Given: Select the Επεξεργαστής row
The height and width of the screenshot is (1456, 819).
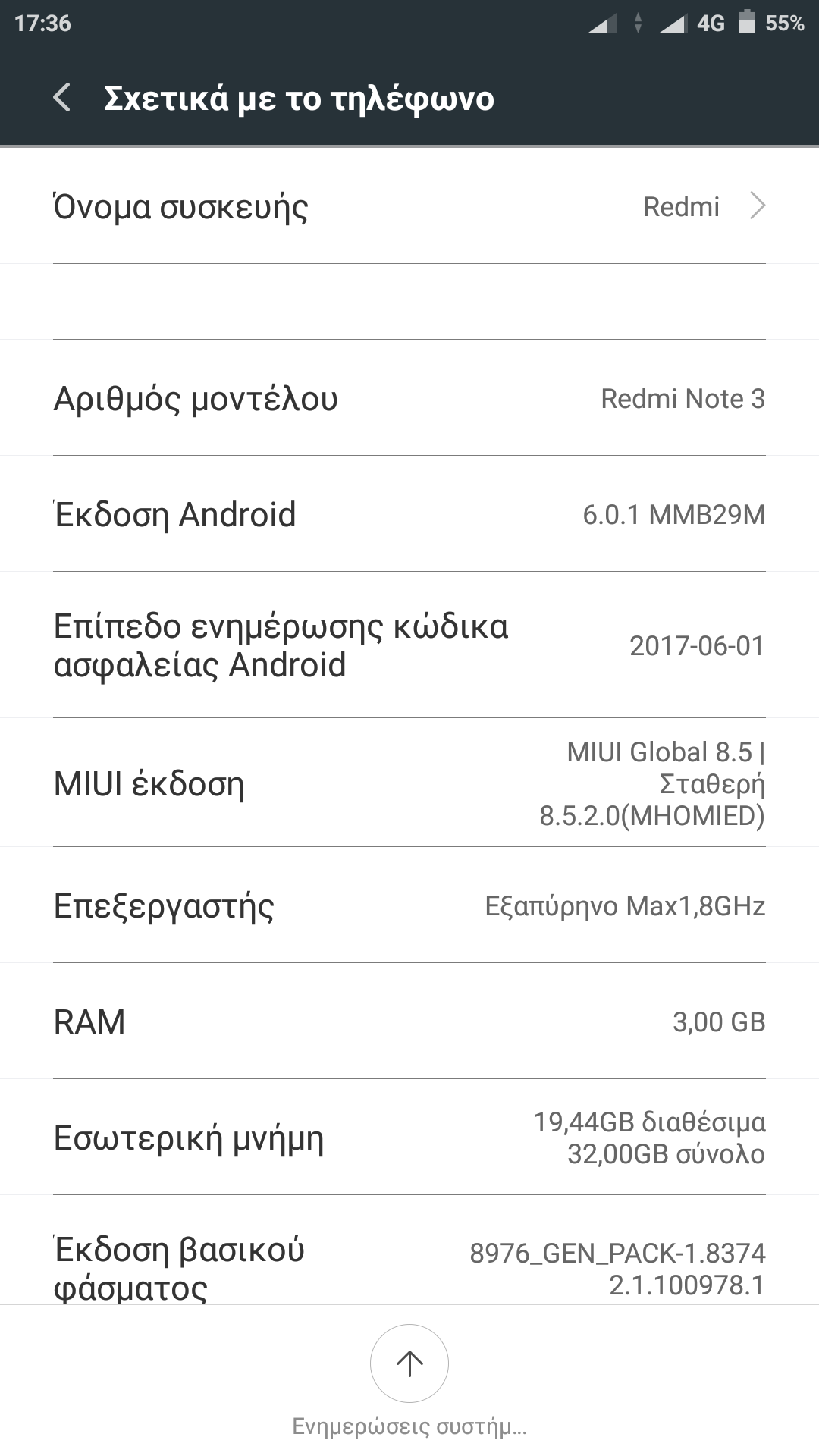Looking at the screenshot, I should click(x=409, y=905).
